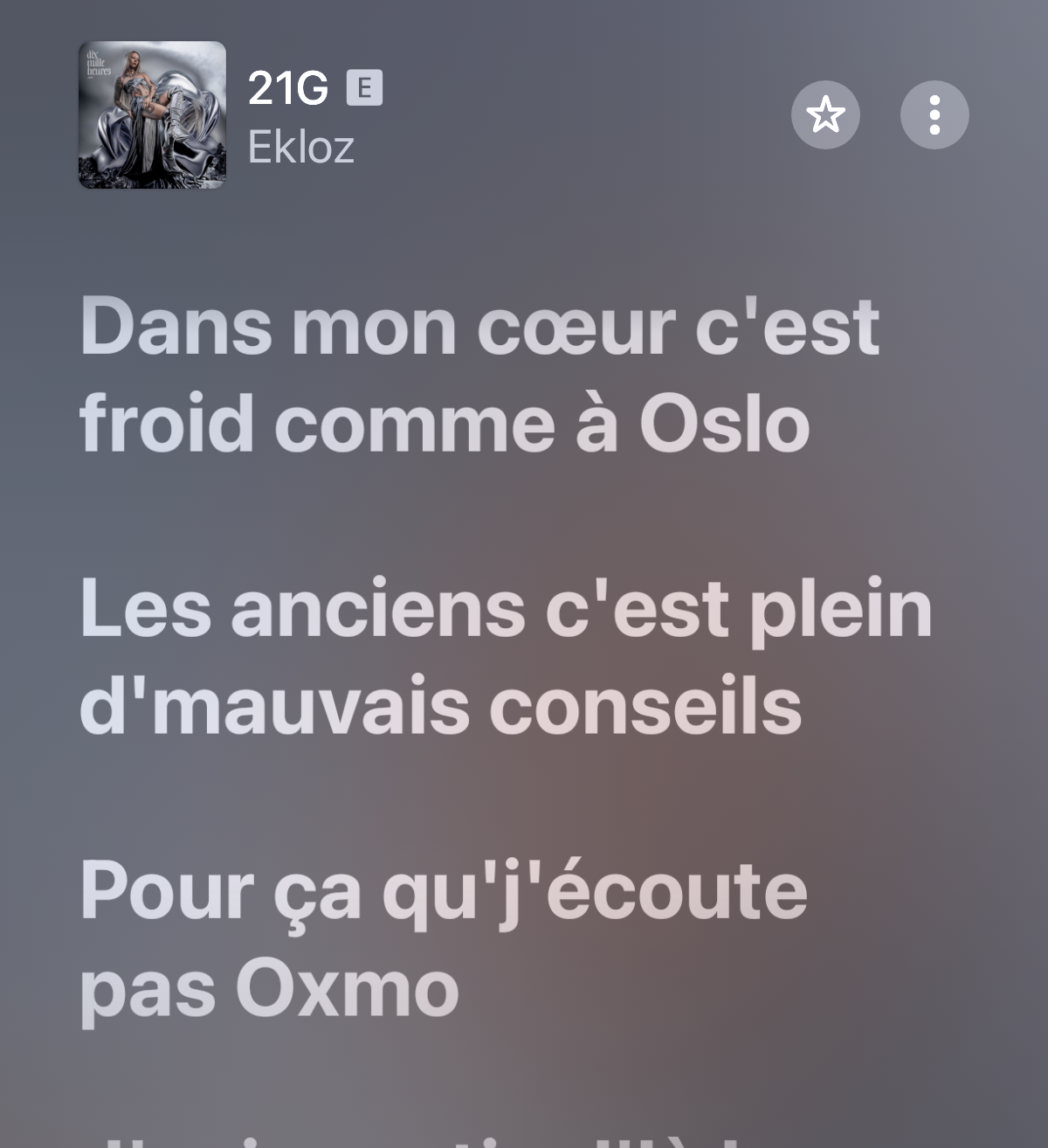Jump to lyric line "Dans mon cœur c'est froid"
Screen dimensions: 1048x1148
pyautogui.click(x=479, y=374)
